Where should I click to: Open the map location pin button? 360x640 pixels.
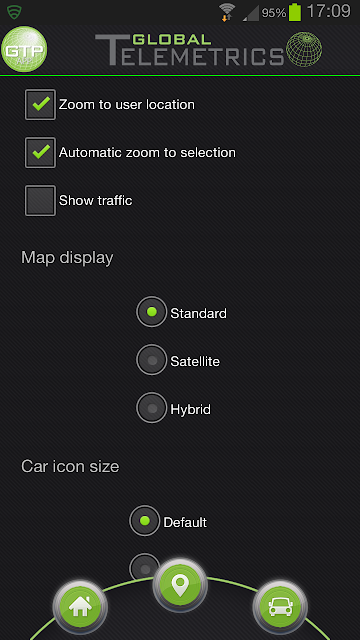[180, 586]
